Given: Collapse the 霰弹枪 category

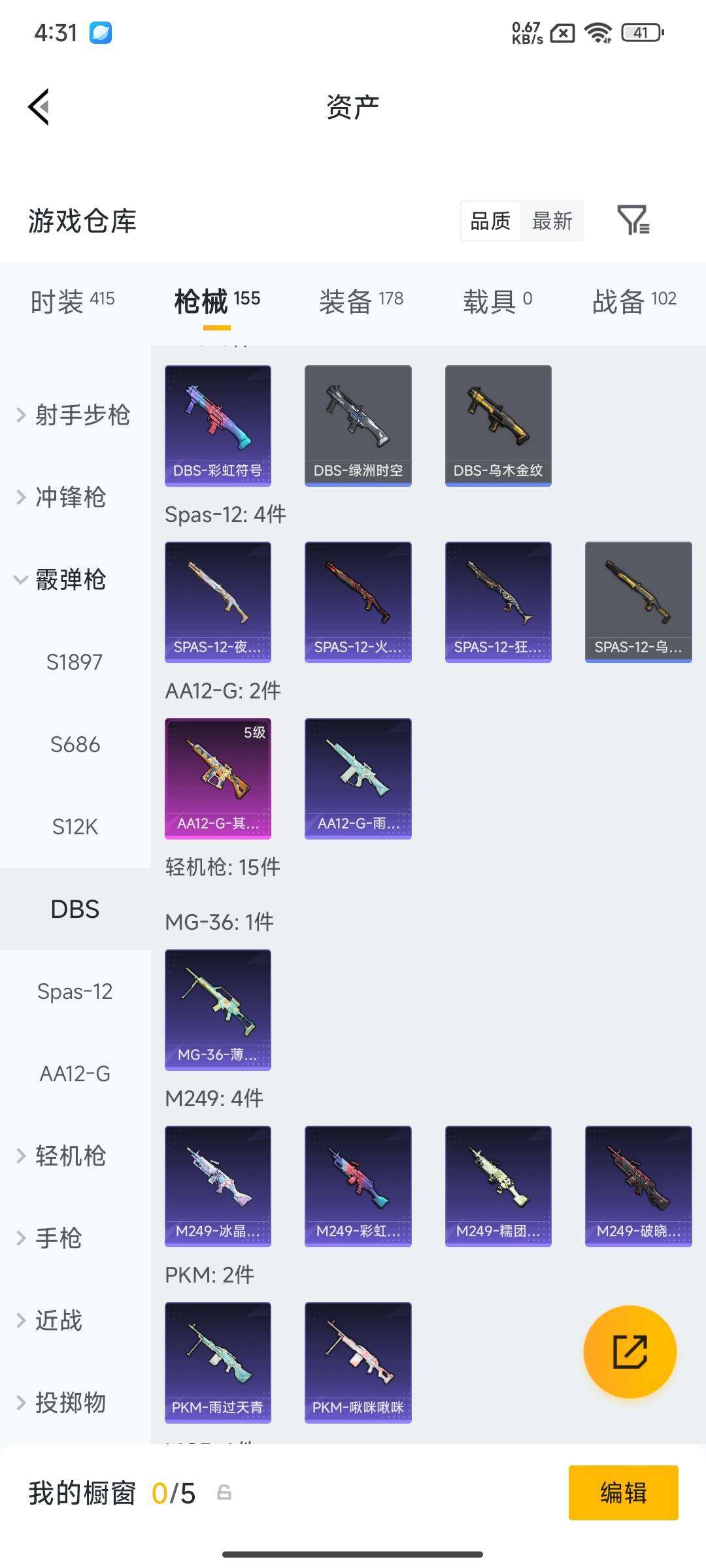Looking at the screenshot, I should 60,580.
